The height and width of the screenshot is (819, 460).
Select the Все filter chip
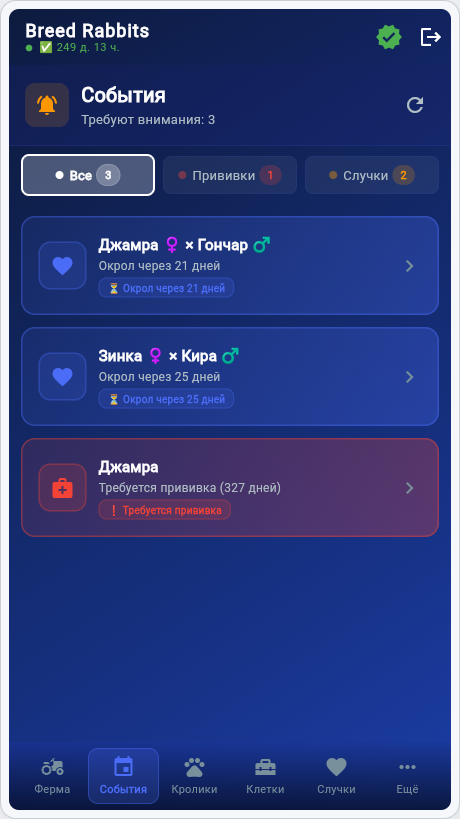point(88,175)
